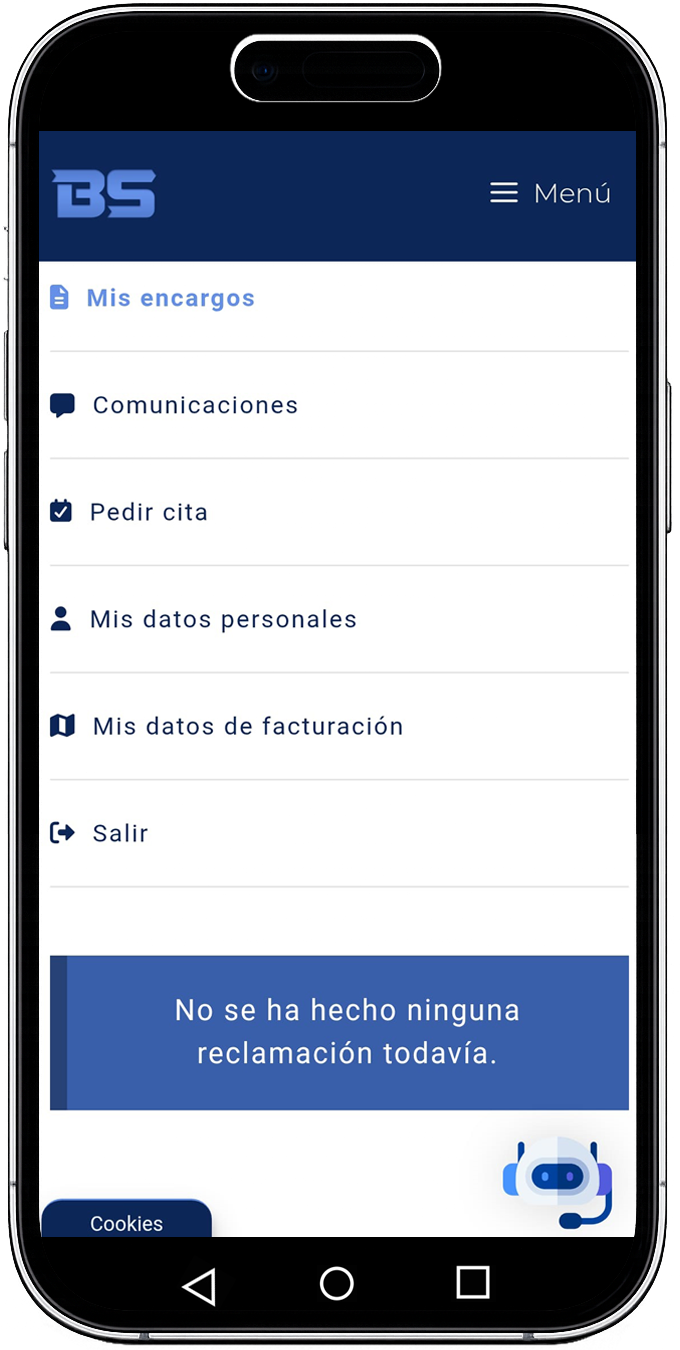Open the chatbot assistant robot icon
This screenshot has width=680, height=1350.
coord(558,1181)
